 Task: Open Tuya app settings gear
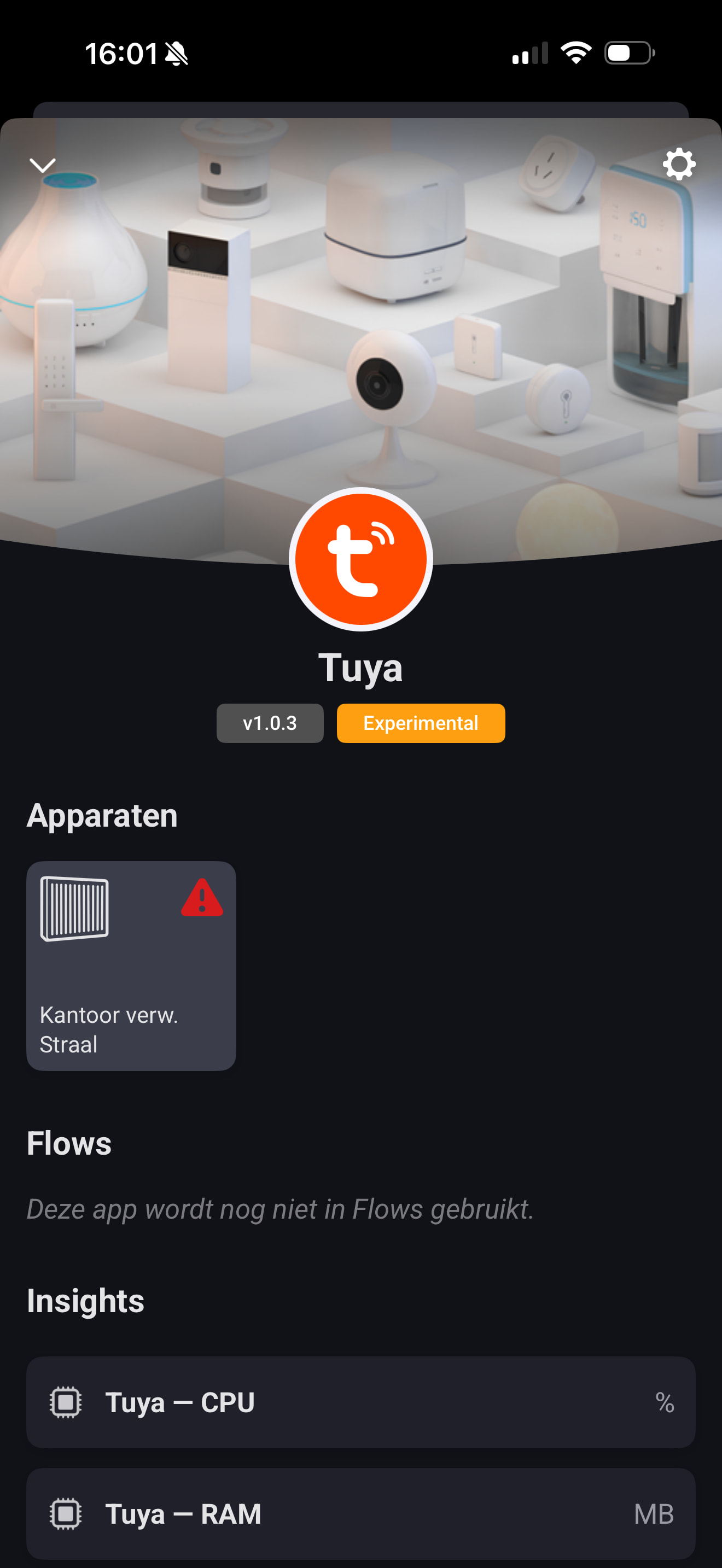[x=678, y=165]
